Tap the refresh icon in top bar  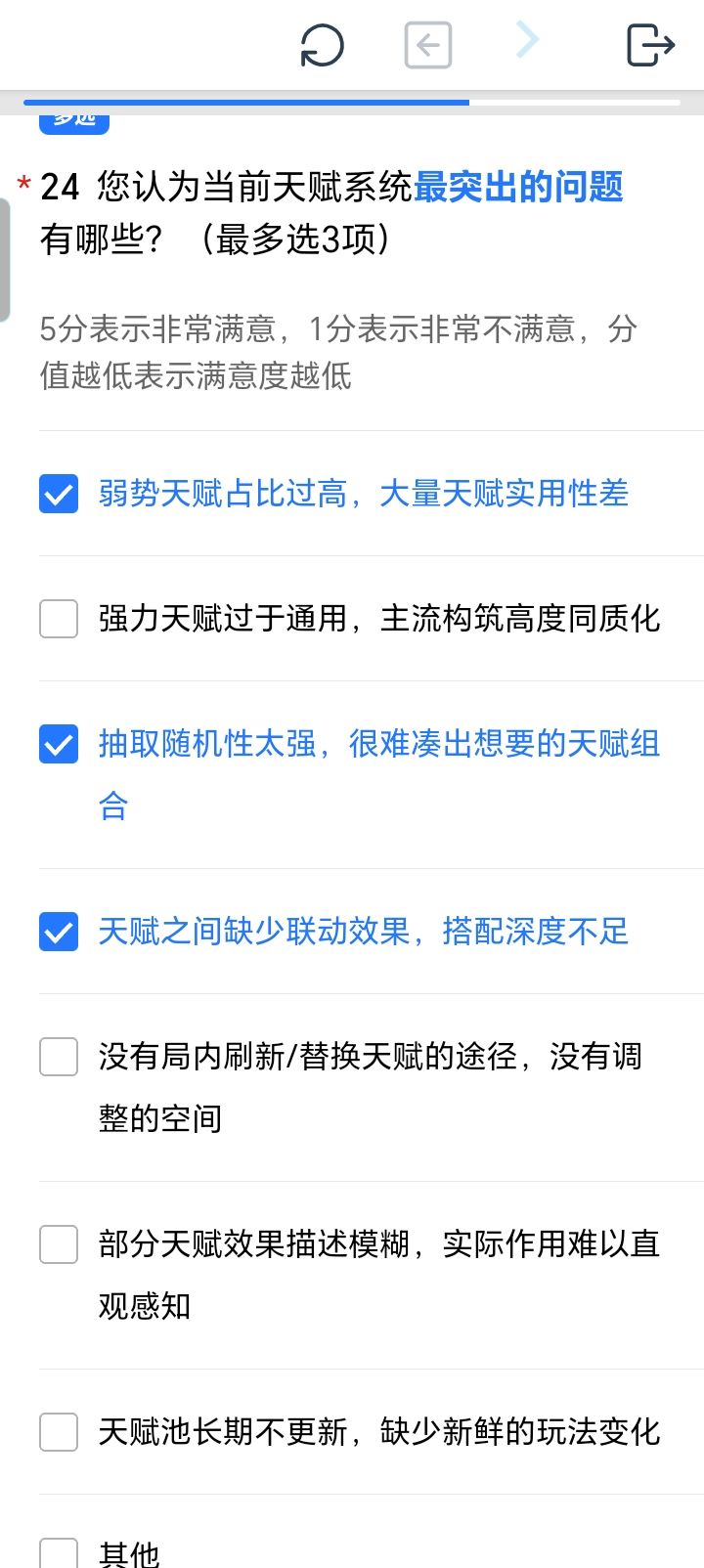322,45
